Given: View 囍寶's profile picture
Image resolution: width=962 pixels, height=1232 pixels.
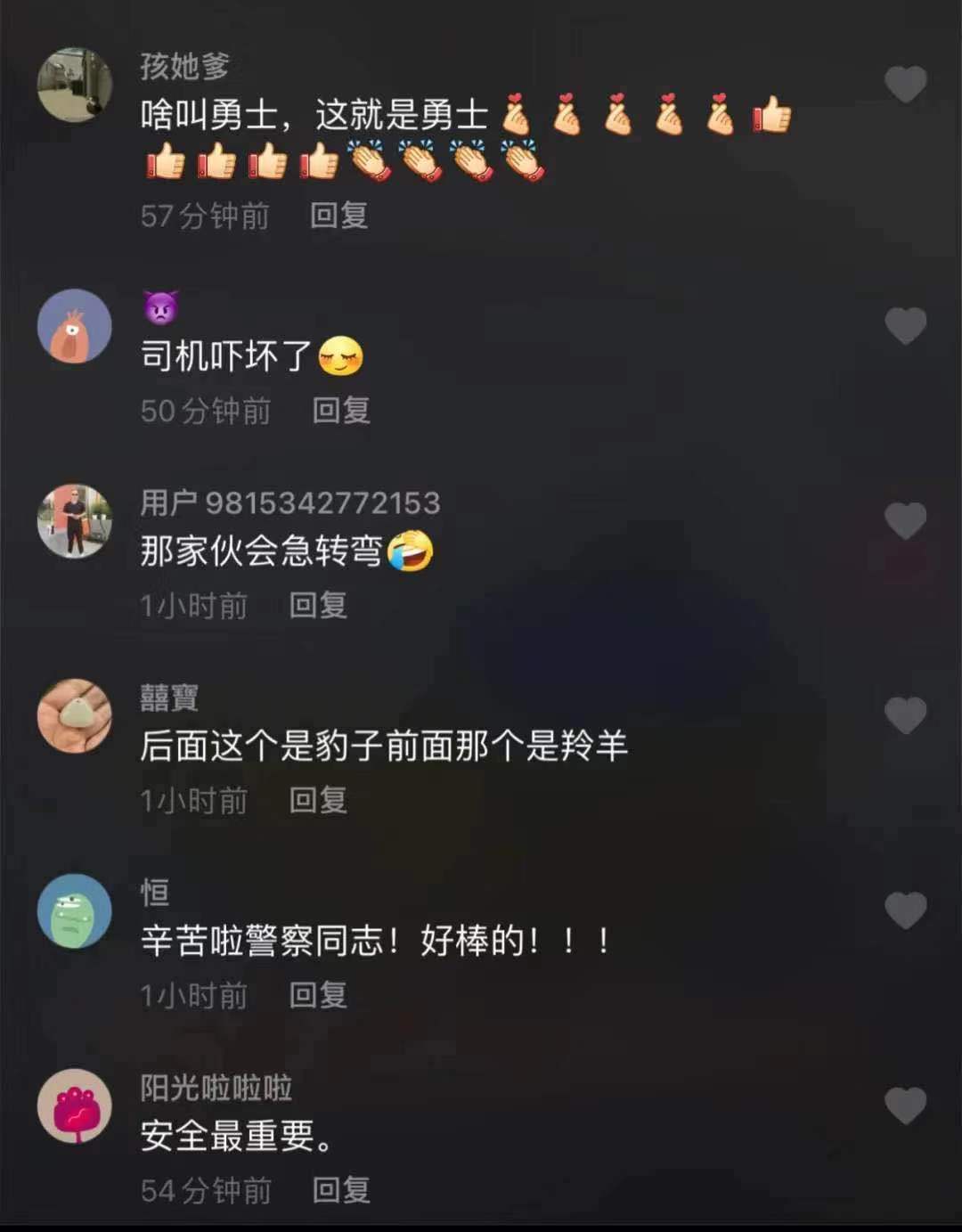Looking at the screenshot, I should (x=75, y=716).
